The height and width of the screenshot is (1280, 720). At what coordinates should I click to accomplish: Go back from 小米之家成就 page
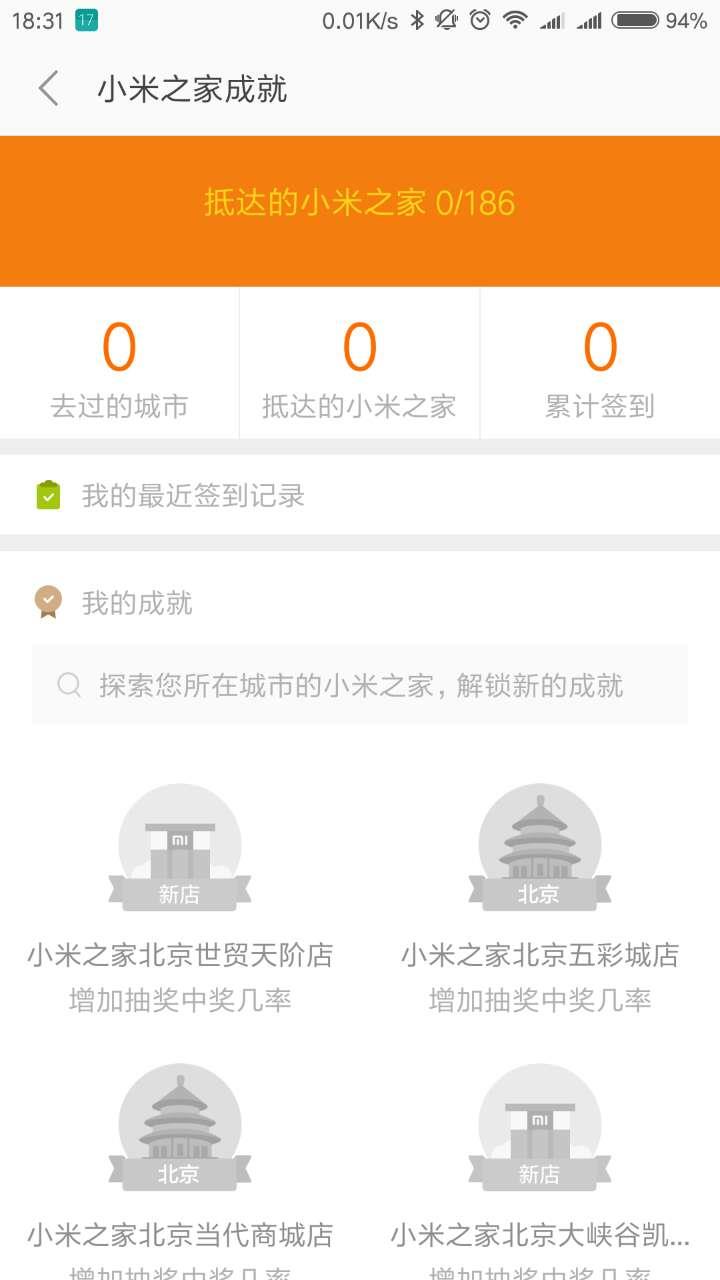pos(48,89)
